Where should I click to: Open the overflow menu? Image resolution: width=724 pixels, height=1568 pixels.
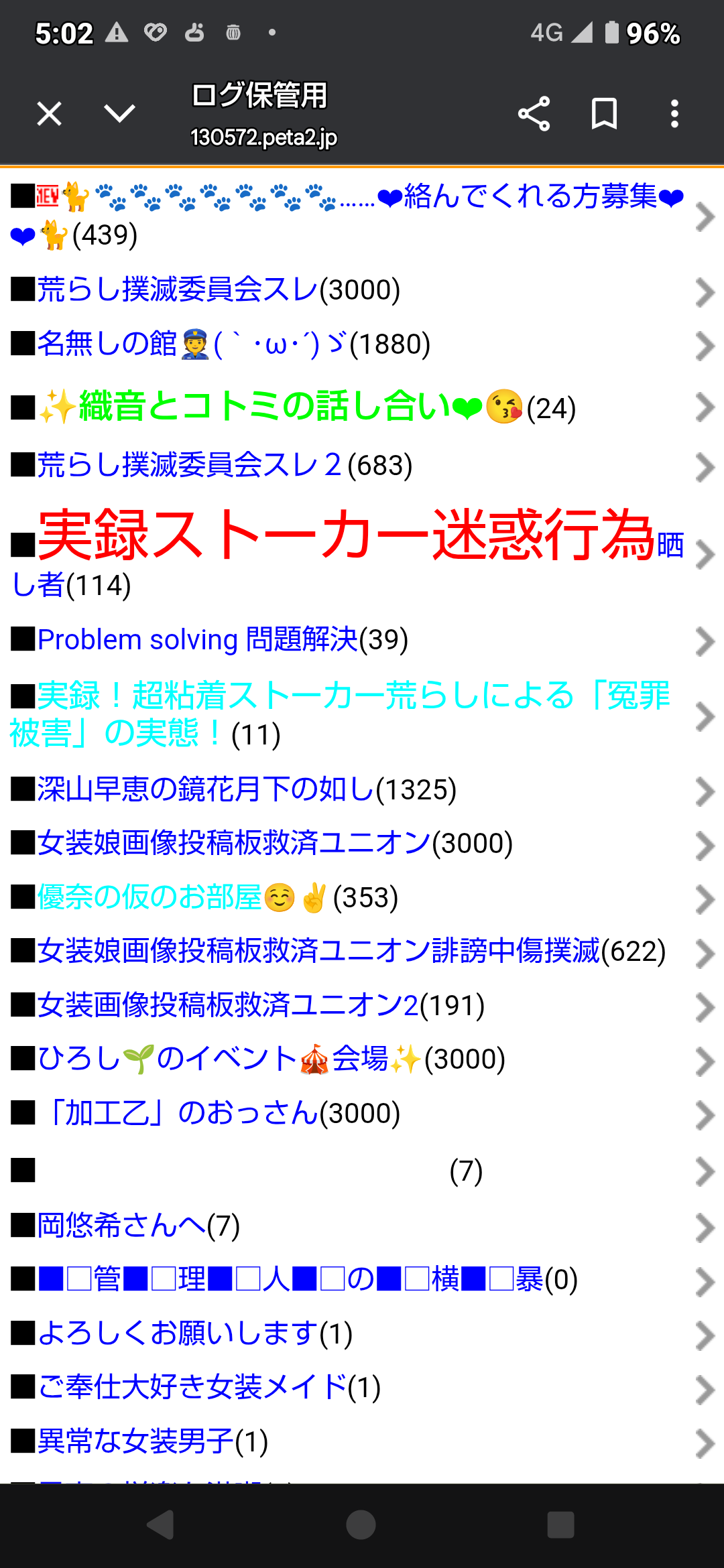674,113
